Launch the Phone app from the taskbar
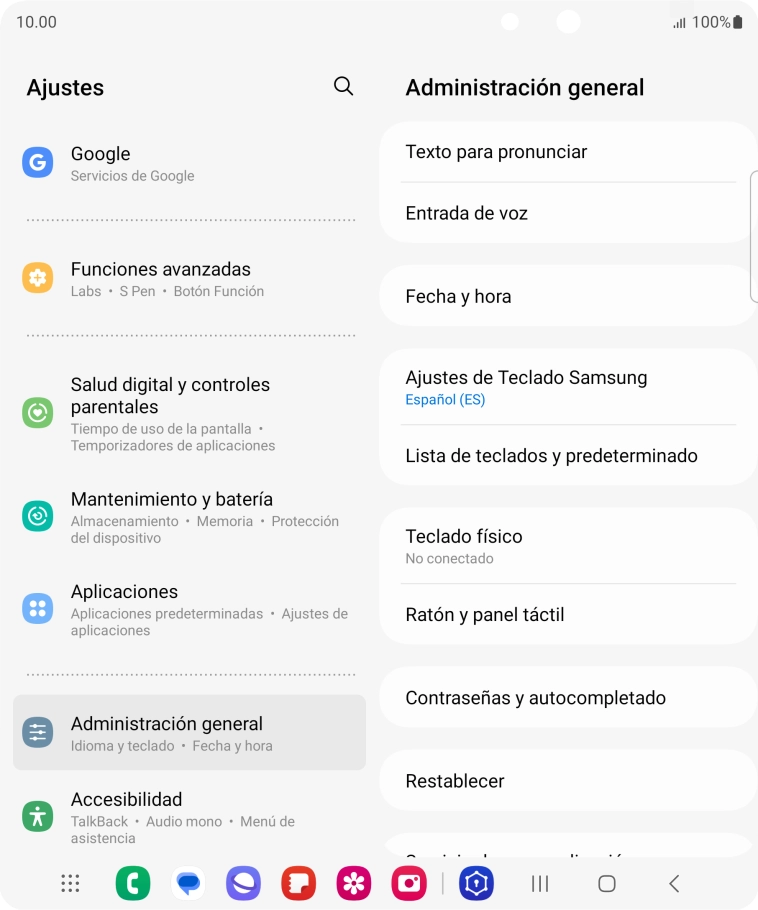758x910 pixels. (133, 883)
